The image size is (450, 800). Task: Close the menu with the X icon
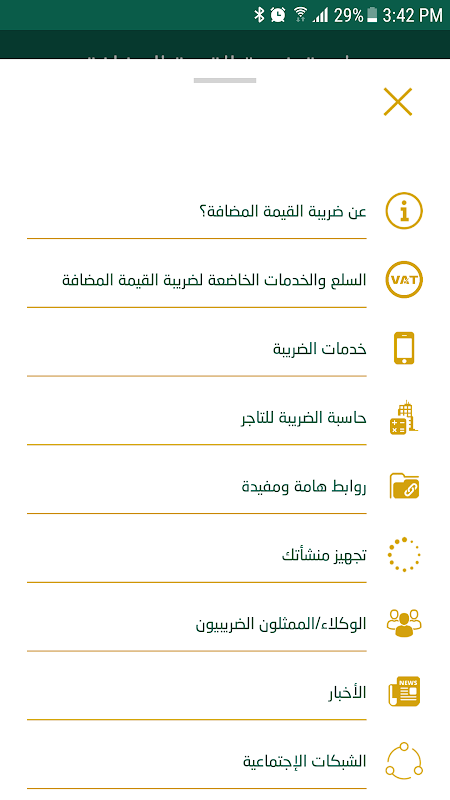397,102
